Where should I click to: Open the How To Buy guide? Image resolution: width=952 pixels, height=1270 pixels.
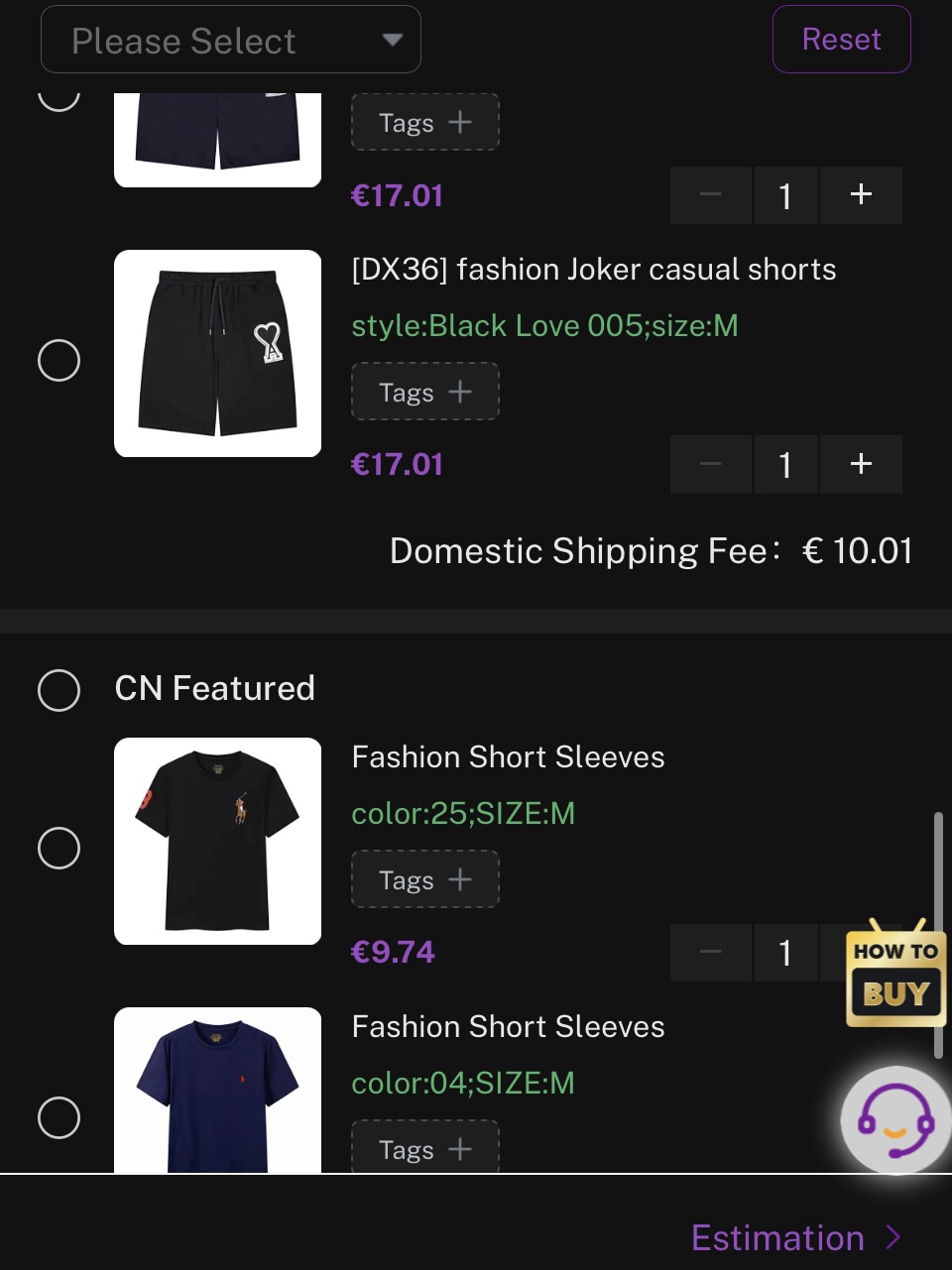click(x=895, y=976)
